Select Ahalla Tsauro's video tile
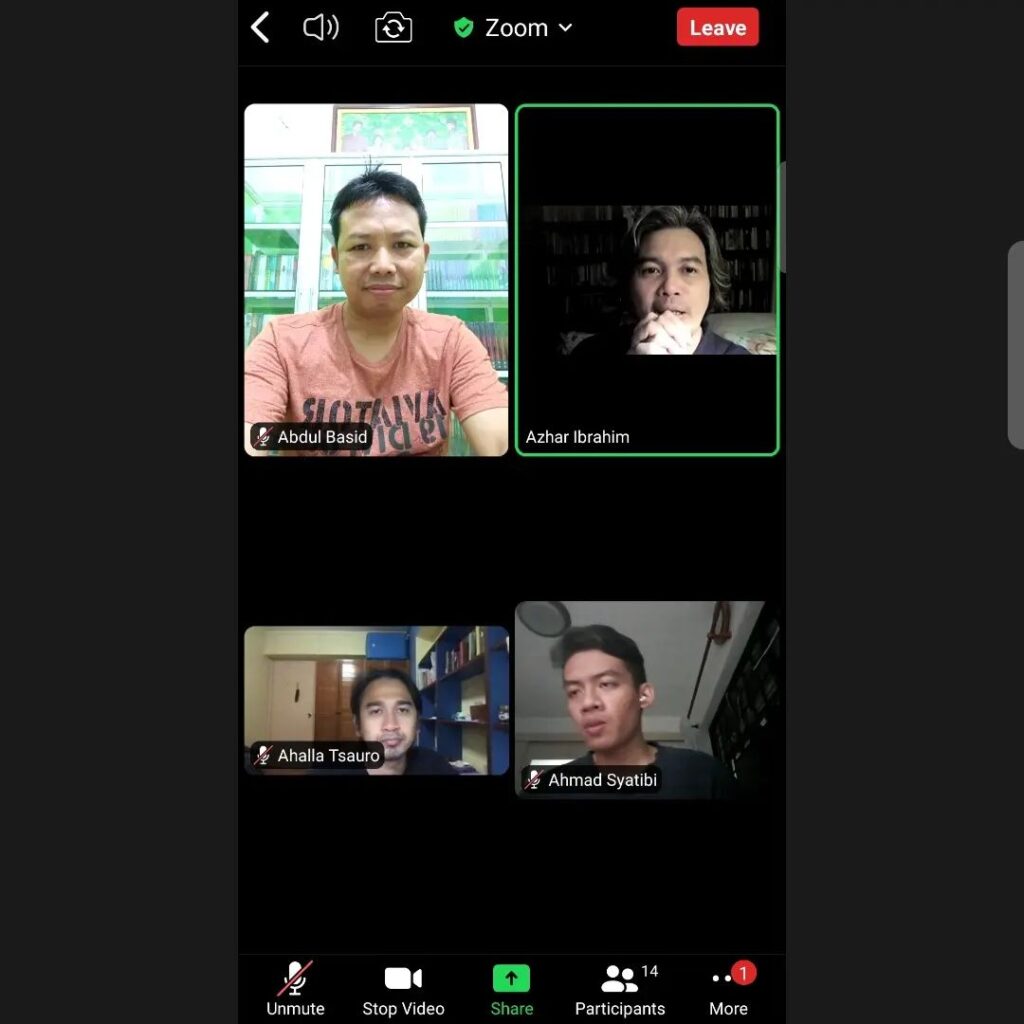The height and width of the screenshot is (1024, 1024). coord(376,700)
